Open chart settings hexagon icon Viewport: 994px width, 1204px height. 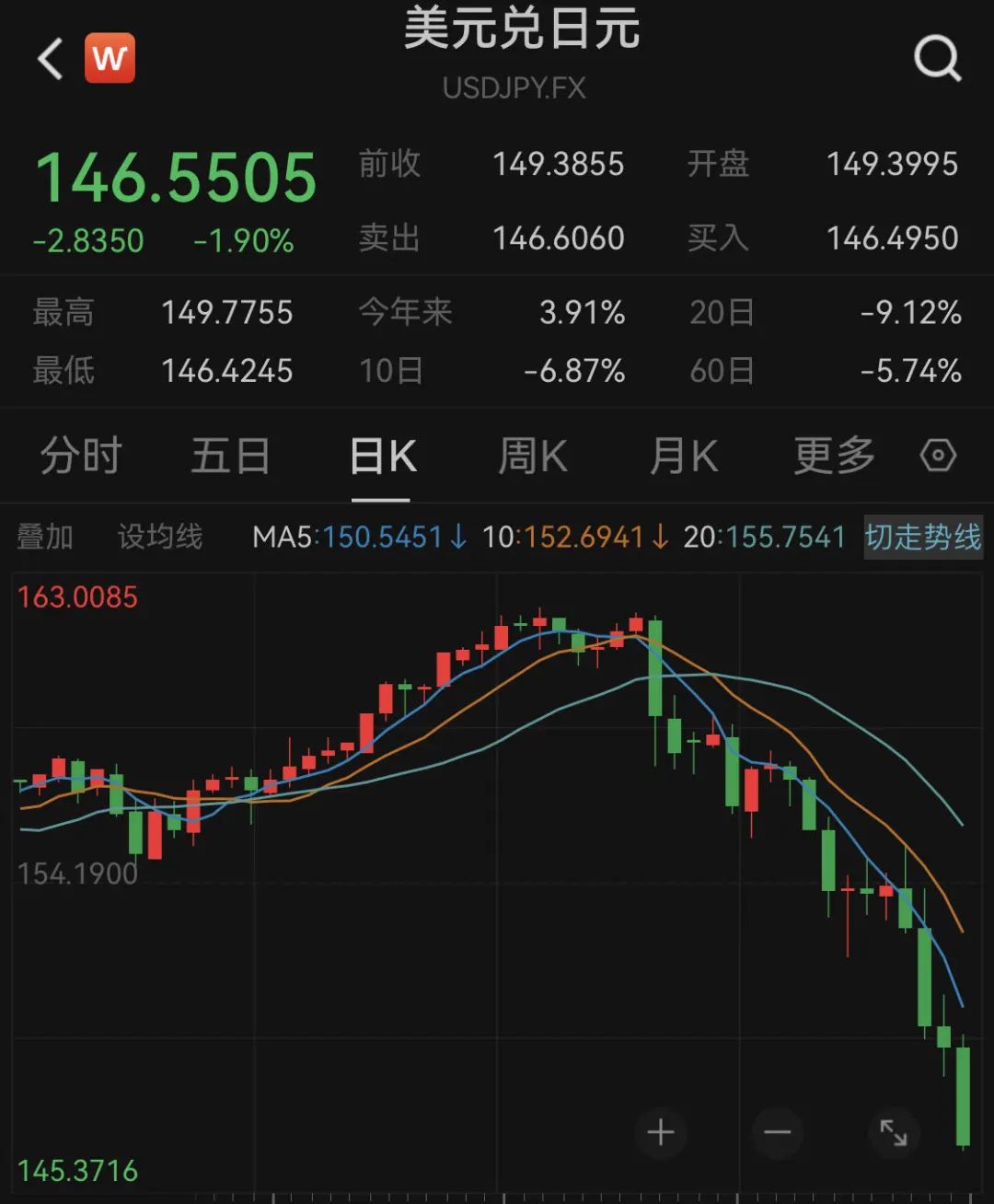(938, 456)
